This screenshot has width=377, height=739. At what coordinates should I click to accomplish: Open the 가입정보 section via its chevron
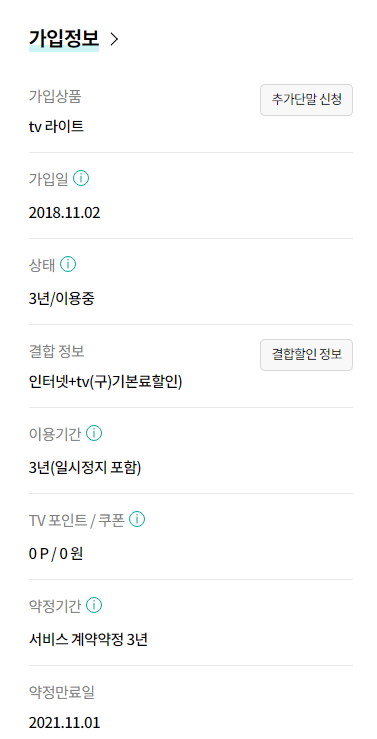click(x=114, y=39)
